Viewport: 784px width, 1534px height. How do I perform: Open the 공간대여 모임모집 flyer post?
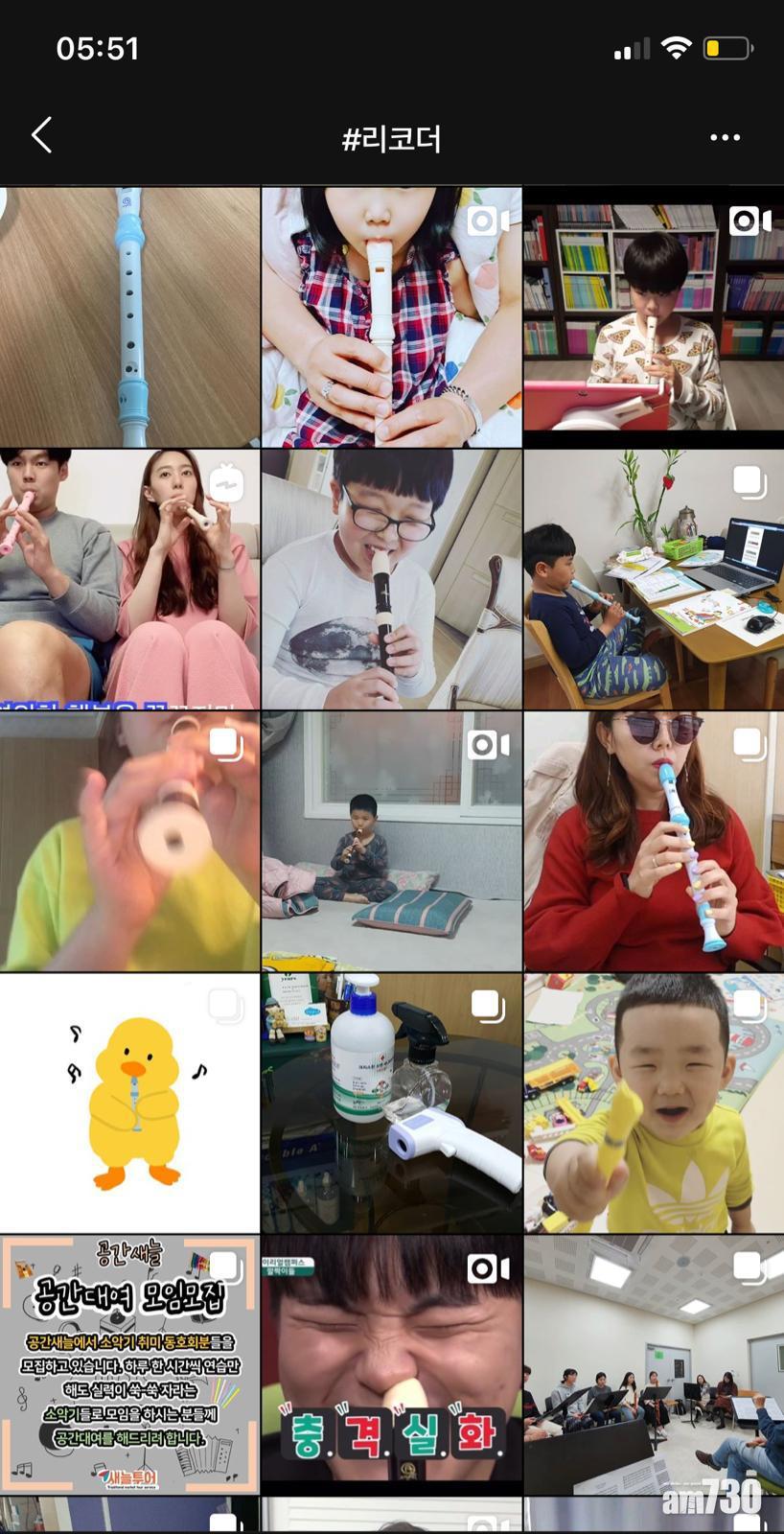129,1364
